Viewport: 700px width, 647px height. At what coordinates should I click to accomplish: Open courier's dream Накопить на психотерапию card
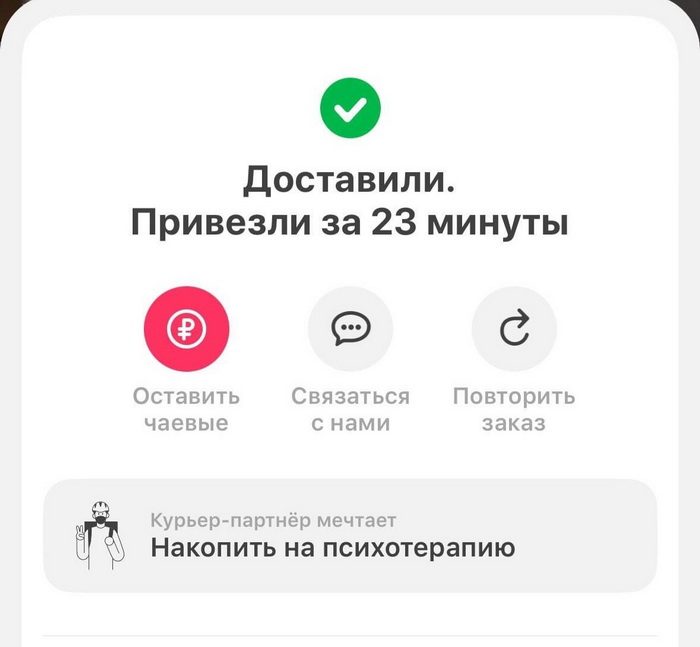point(350,535)
